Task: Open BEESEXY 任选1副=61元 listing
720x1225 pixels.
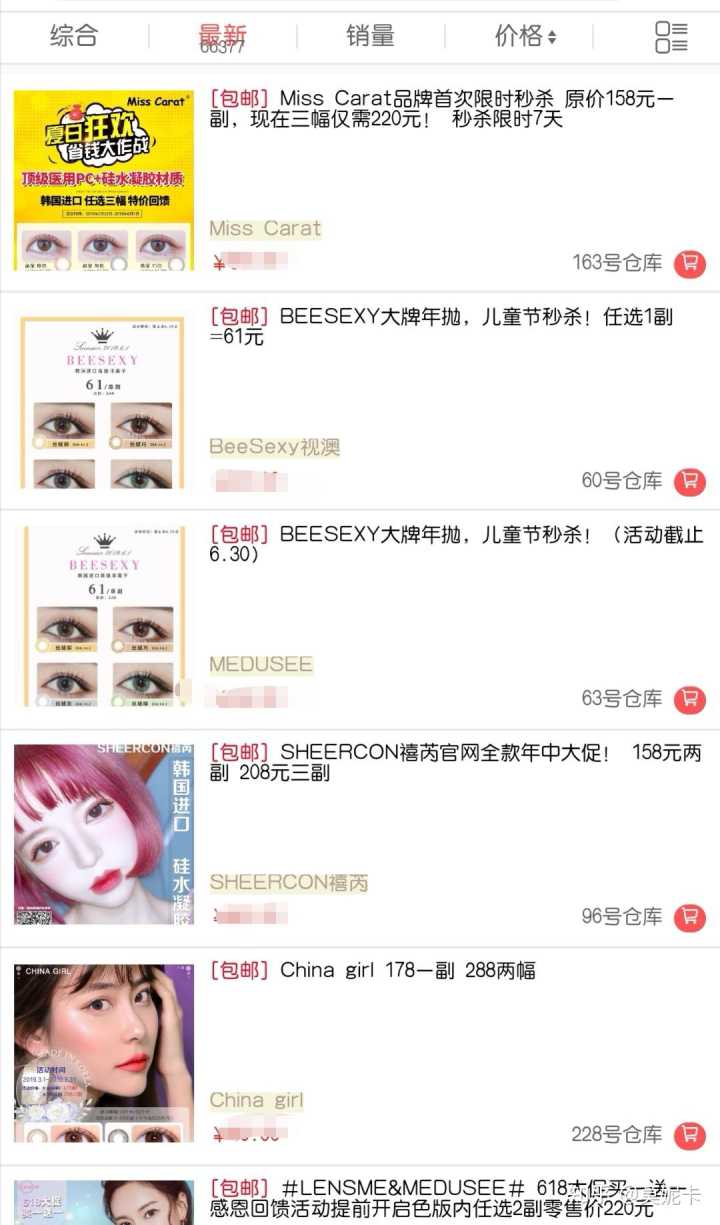Action: (440, 326)
